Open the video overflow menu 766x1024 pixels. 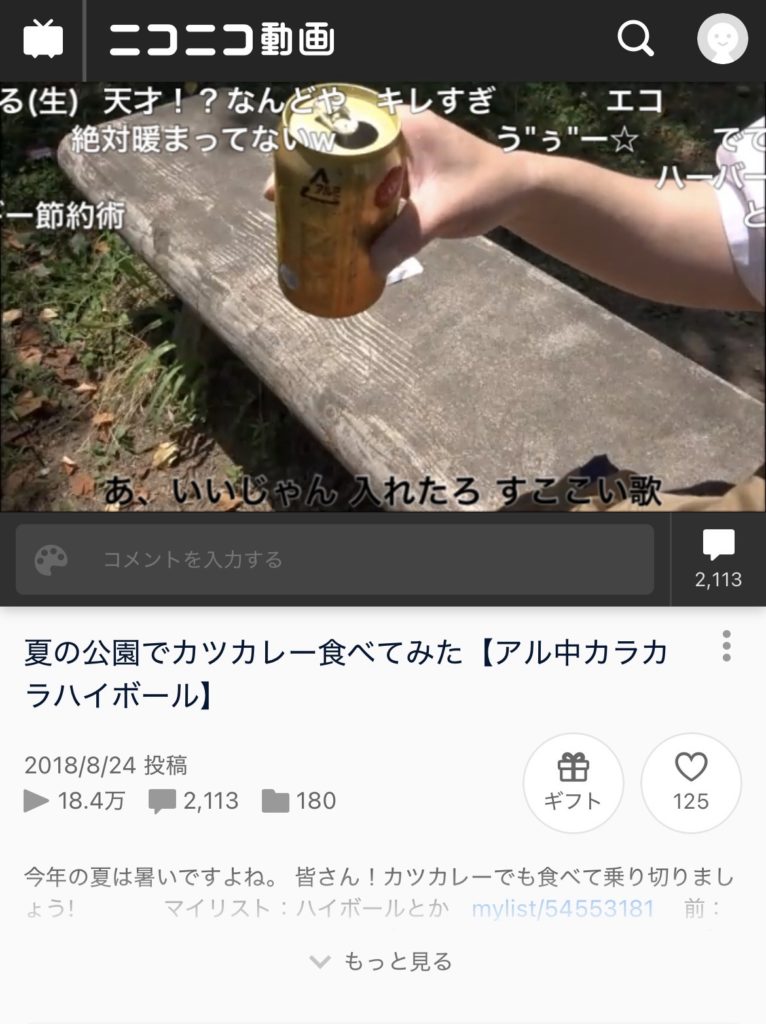click(726, 646)
